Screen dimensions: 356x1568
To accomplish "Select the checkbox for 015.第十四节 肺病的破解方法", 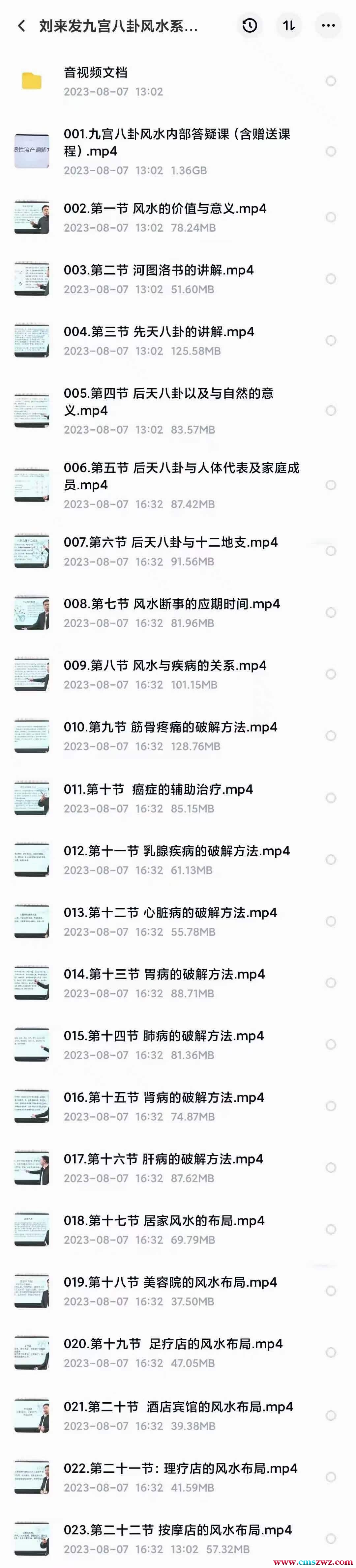I will coord(330,1044).
